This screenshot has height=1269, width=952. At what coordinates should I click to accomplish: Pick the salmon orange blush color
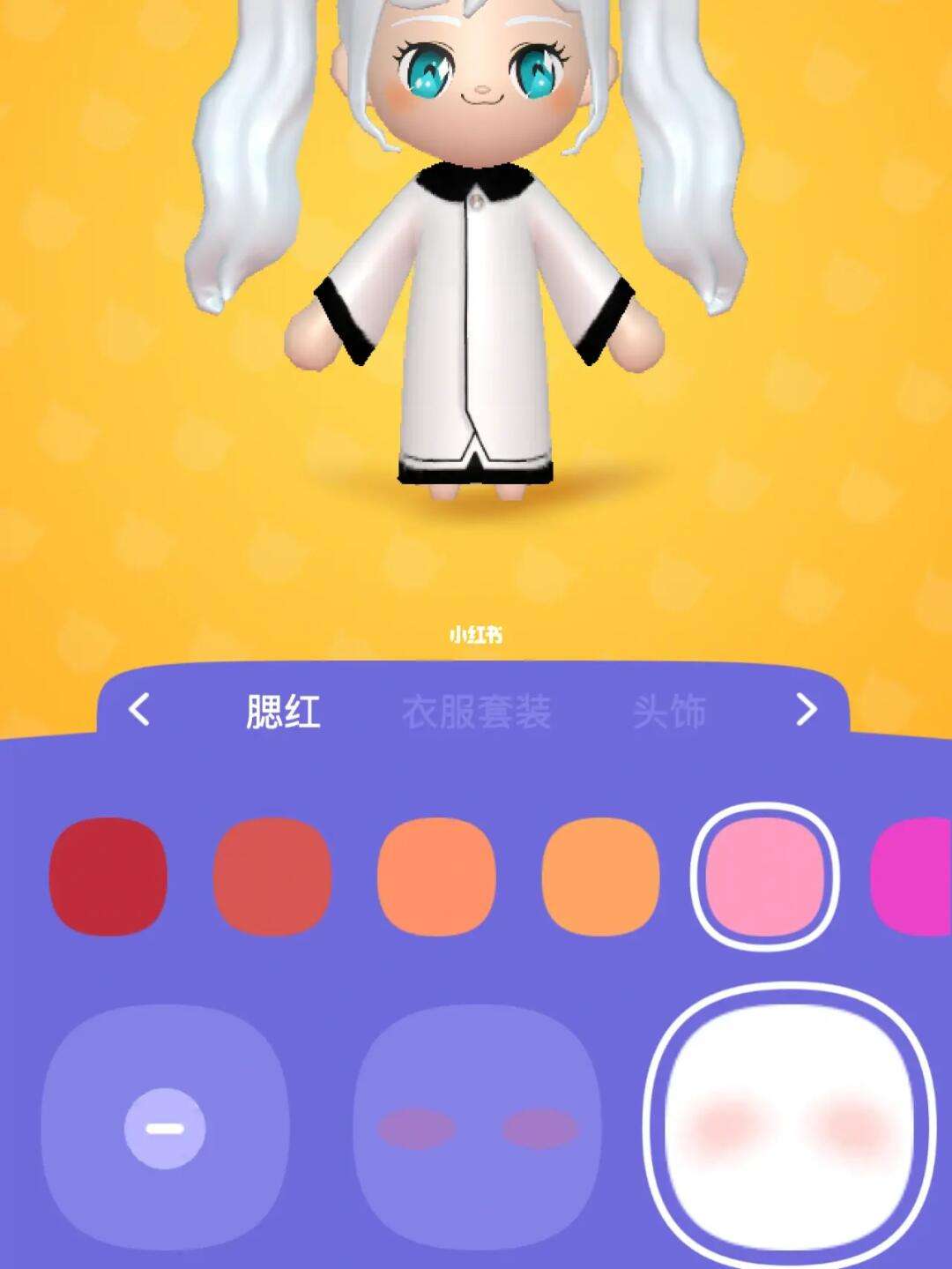[x=435, y=876]
